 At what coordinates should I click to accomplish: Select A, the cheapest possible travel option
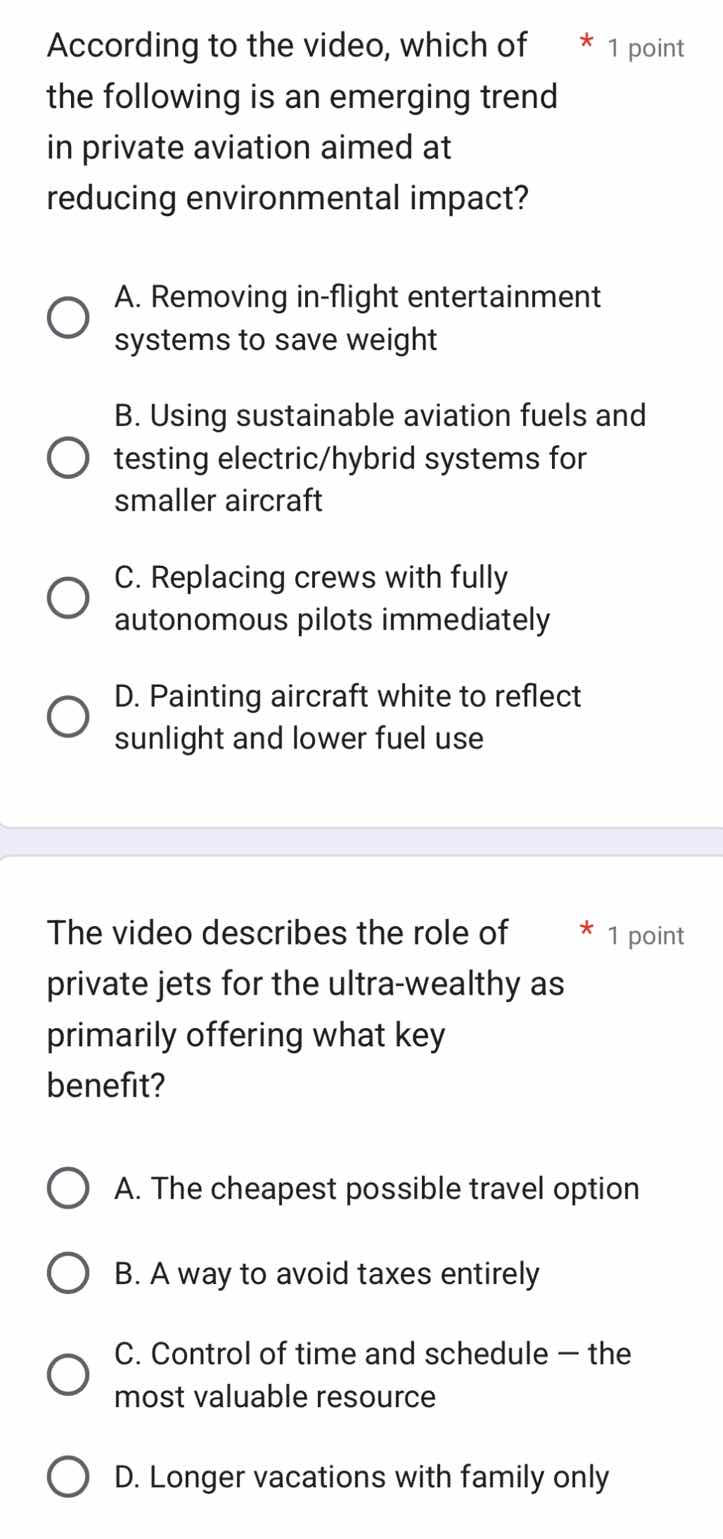point(67,1188)
